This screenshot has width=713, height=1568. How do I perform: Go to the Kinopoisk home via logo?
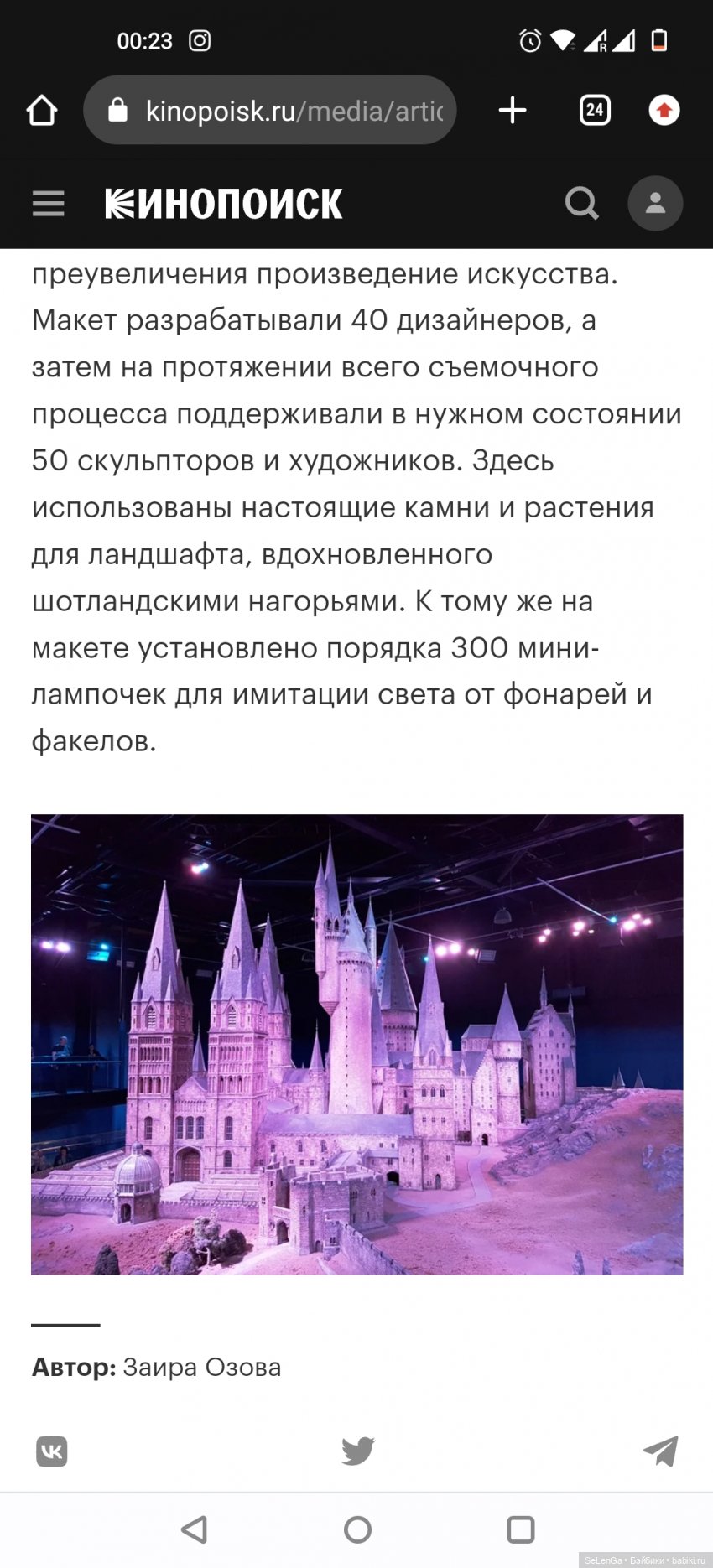[x=224, y=204]
